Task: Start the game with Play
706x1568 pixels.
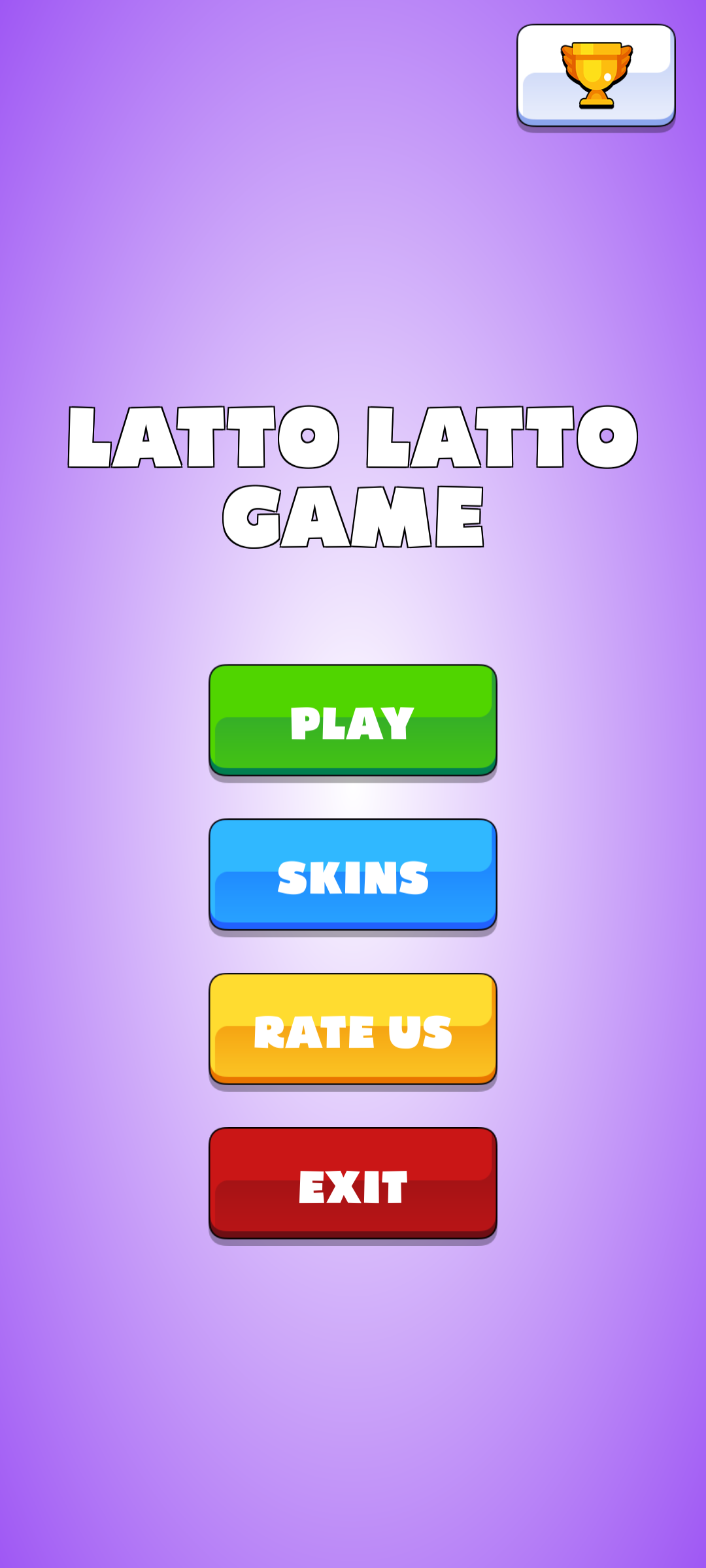Action: pyautogui.click(x=353, y=720)
